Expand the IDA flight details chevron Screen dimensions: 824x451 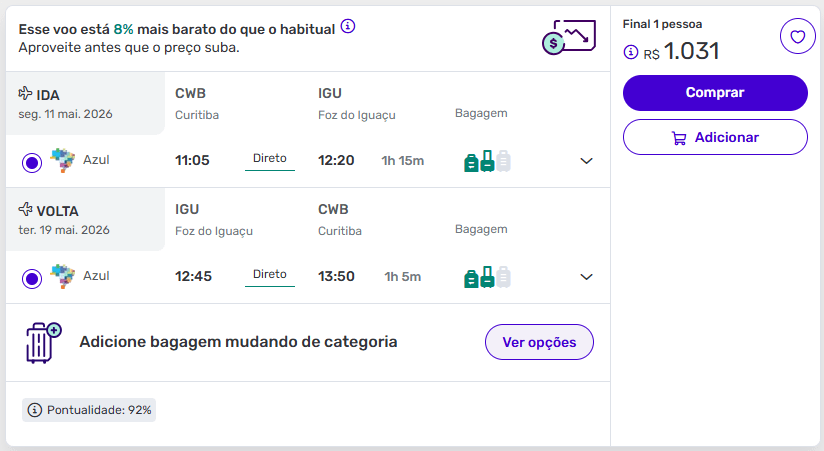point(587,161)
